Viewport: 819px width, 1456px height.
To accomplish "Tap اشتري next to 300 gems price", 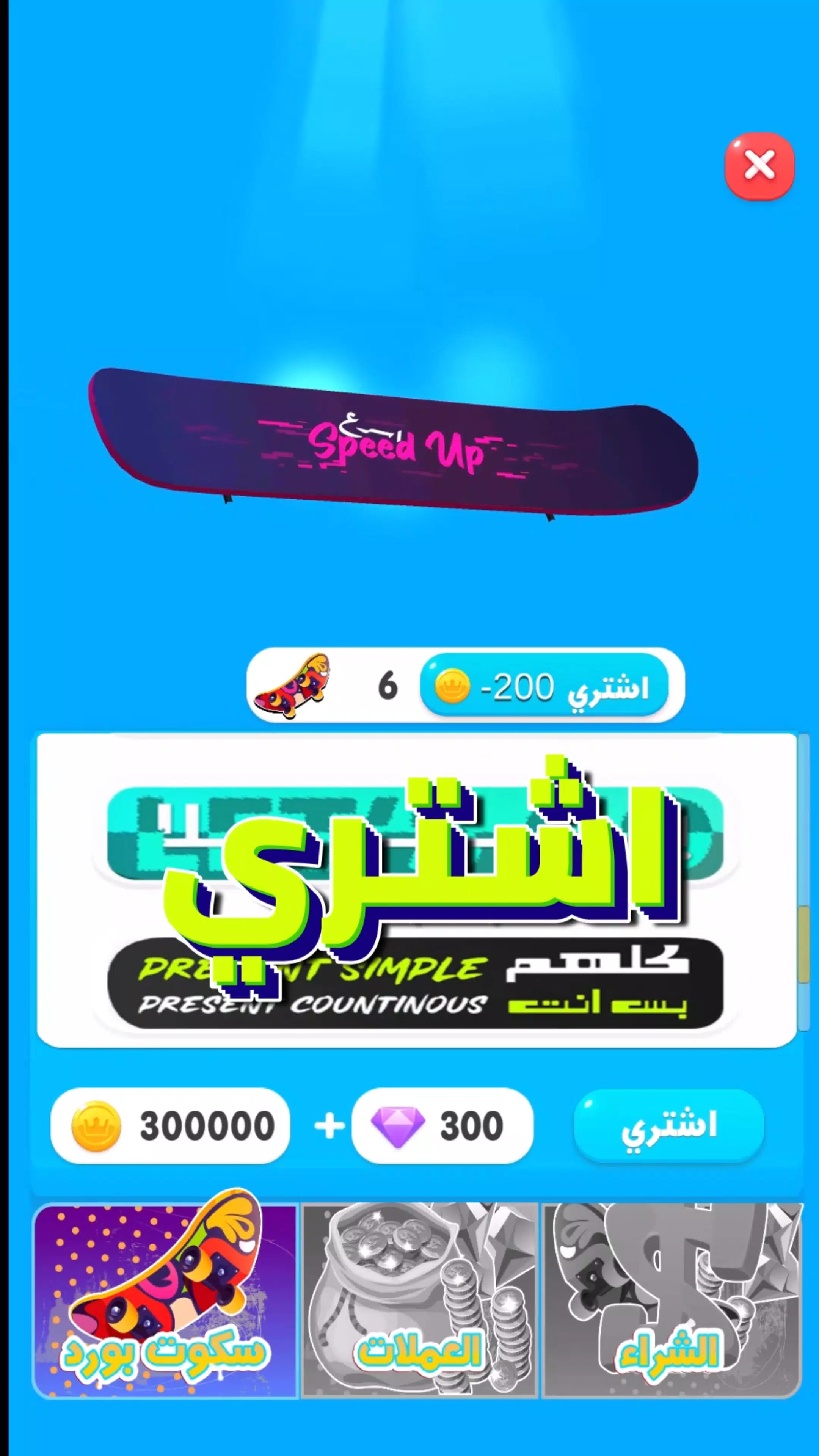I will point(668,1125).
